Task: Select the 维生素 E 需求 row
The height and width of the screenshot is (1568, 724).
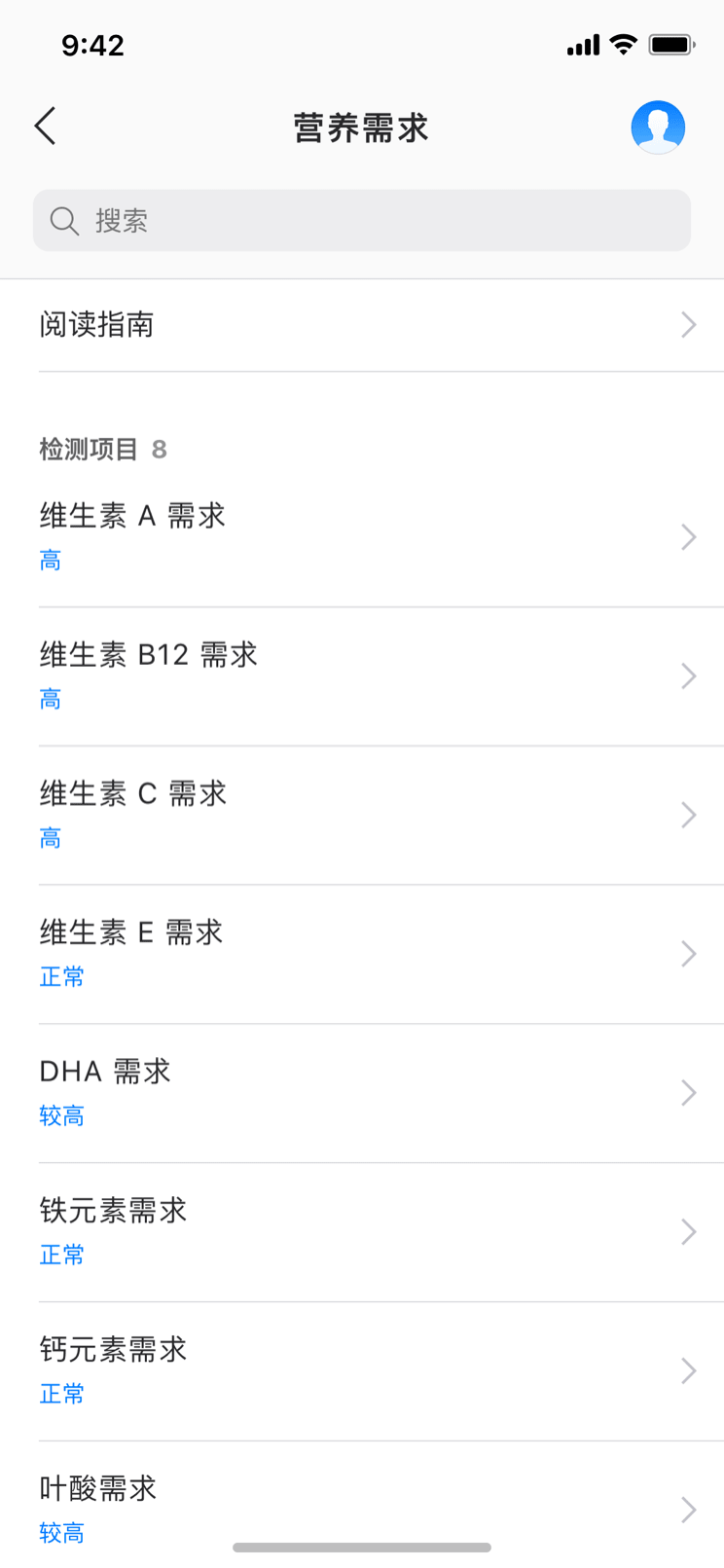Action: (362, 955)
